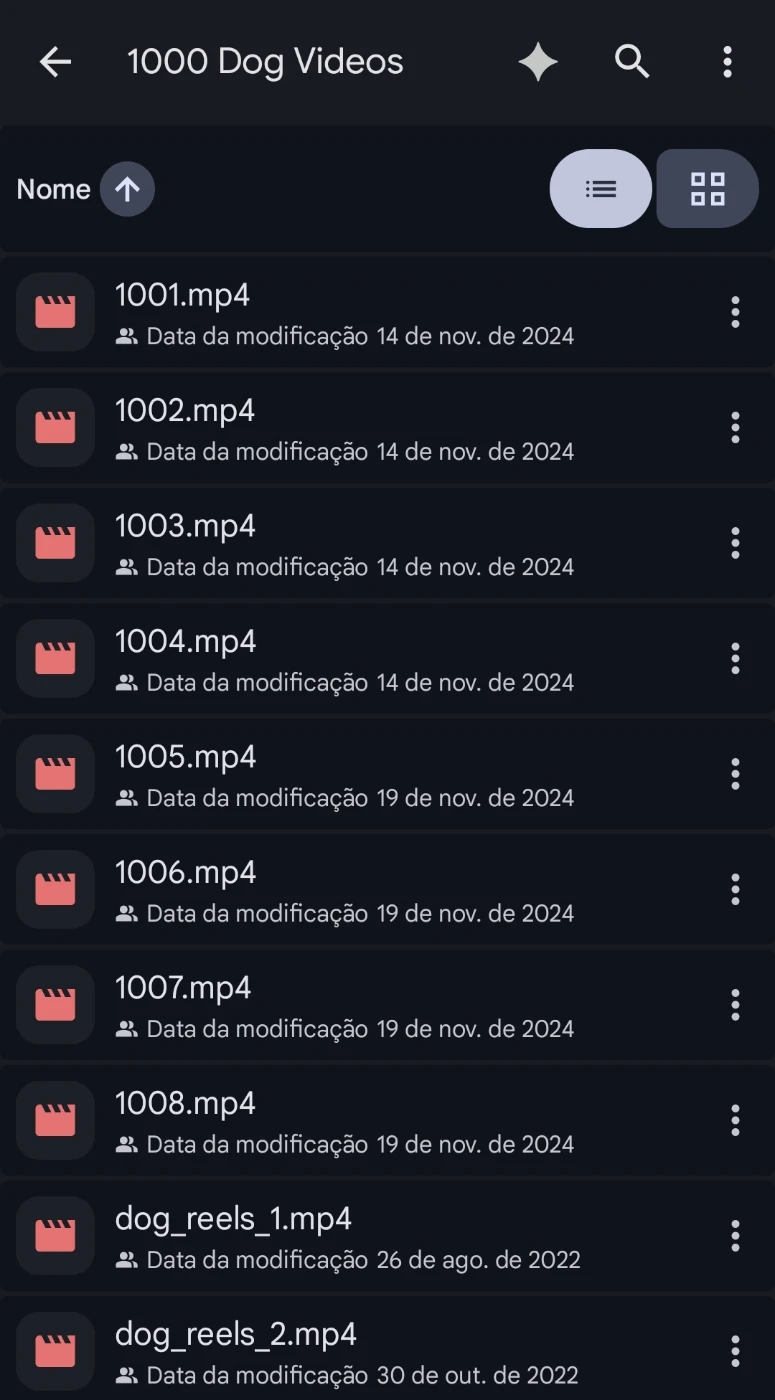775x1400 pixels.
Task: Switch to grid view
Action: tap(707, 188)
